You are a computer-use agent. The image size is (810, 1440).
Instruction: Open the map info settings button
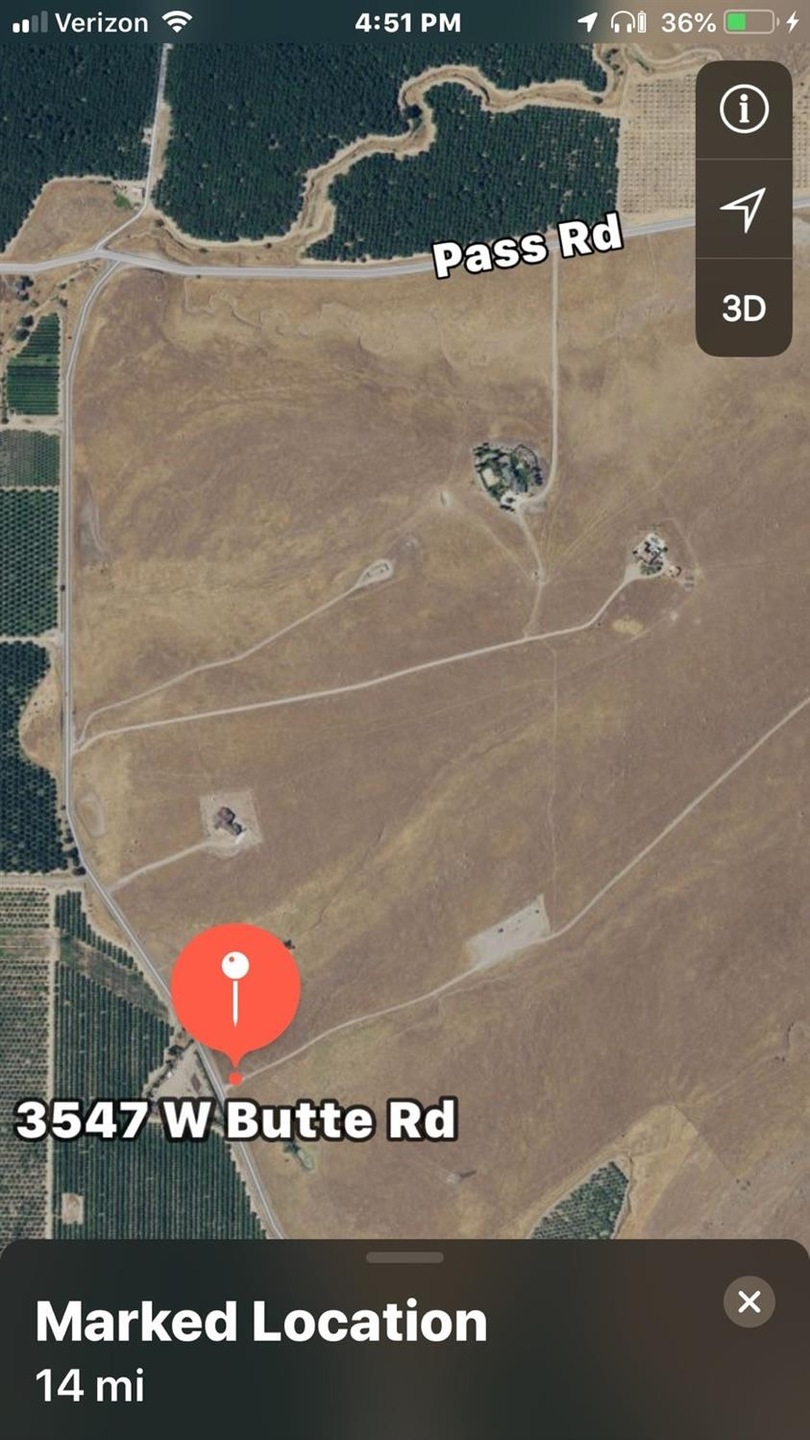pyautogui.click(x=743, y=110)
